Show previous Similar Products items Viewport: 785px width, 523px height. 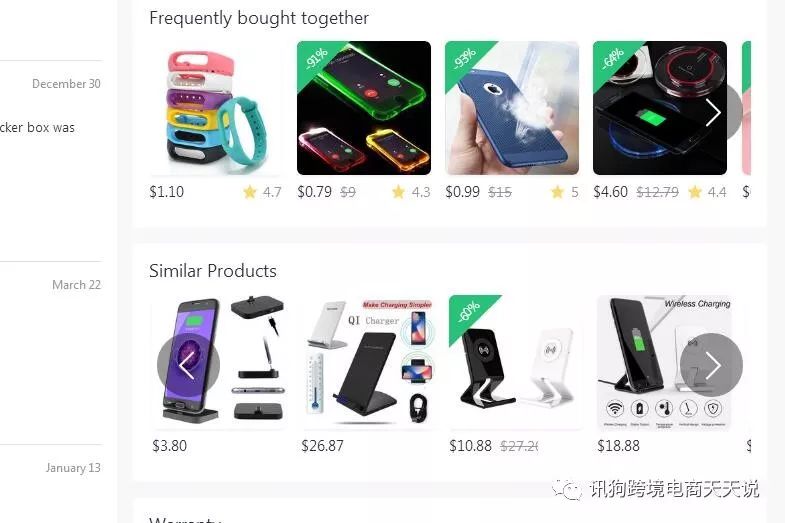188,365
